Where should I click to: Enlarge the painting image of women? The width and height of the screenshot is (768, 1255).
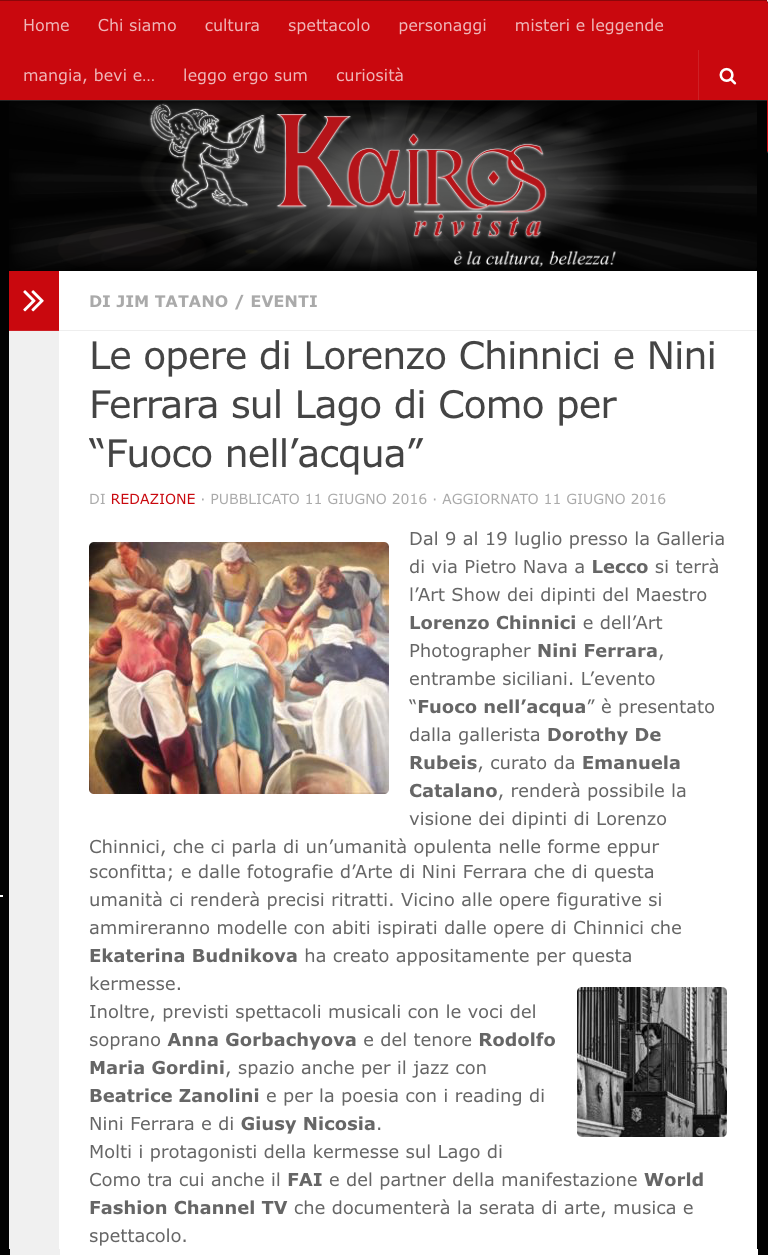[239, 668]
